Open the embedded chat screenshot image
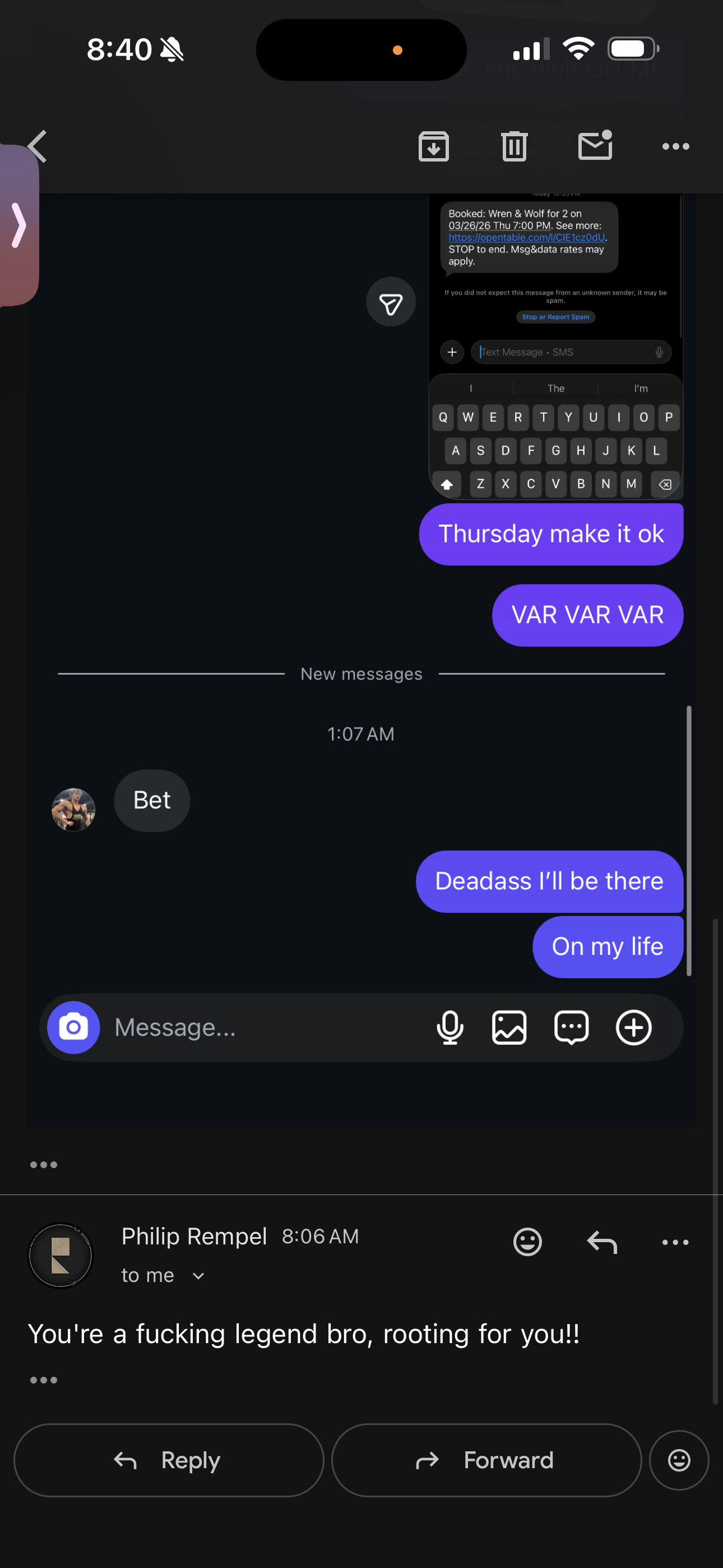This screenshot has height=1568, width=723. click(x=360, y=670)
